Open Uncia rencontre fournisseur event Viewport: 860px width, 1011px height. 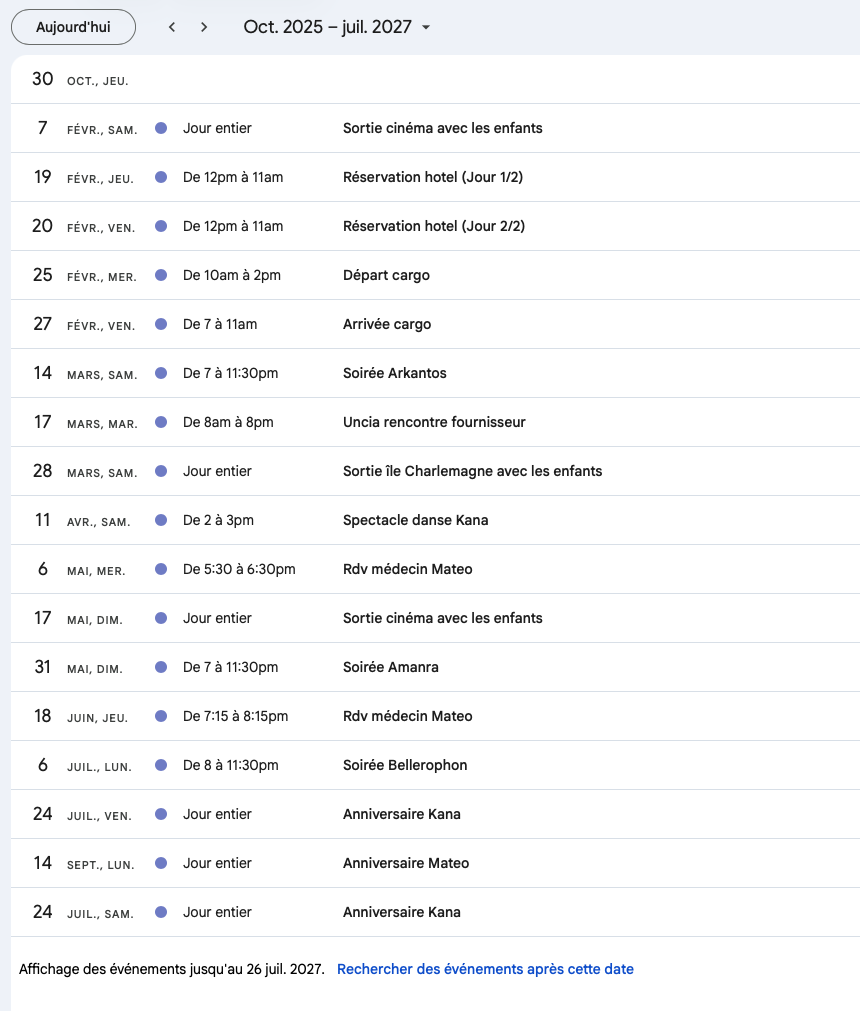tap(435, 422)
